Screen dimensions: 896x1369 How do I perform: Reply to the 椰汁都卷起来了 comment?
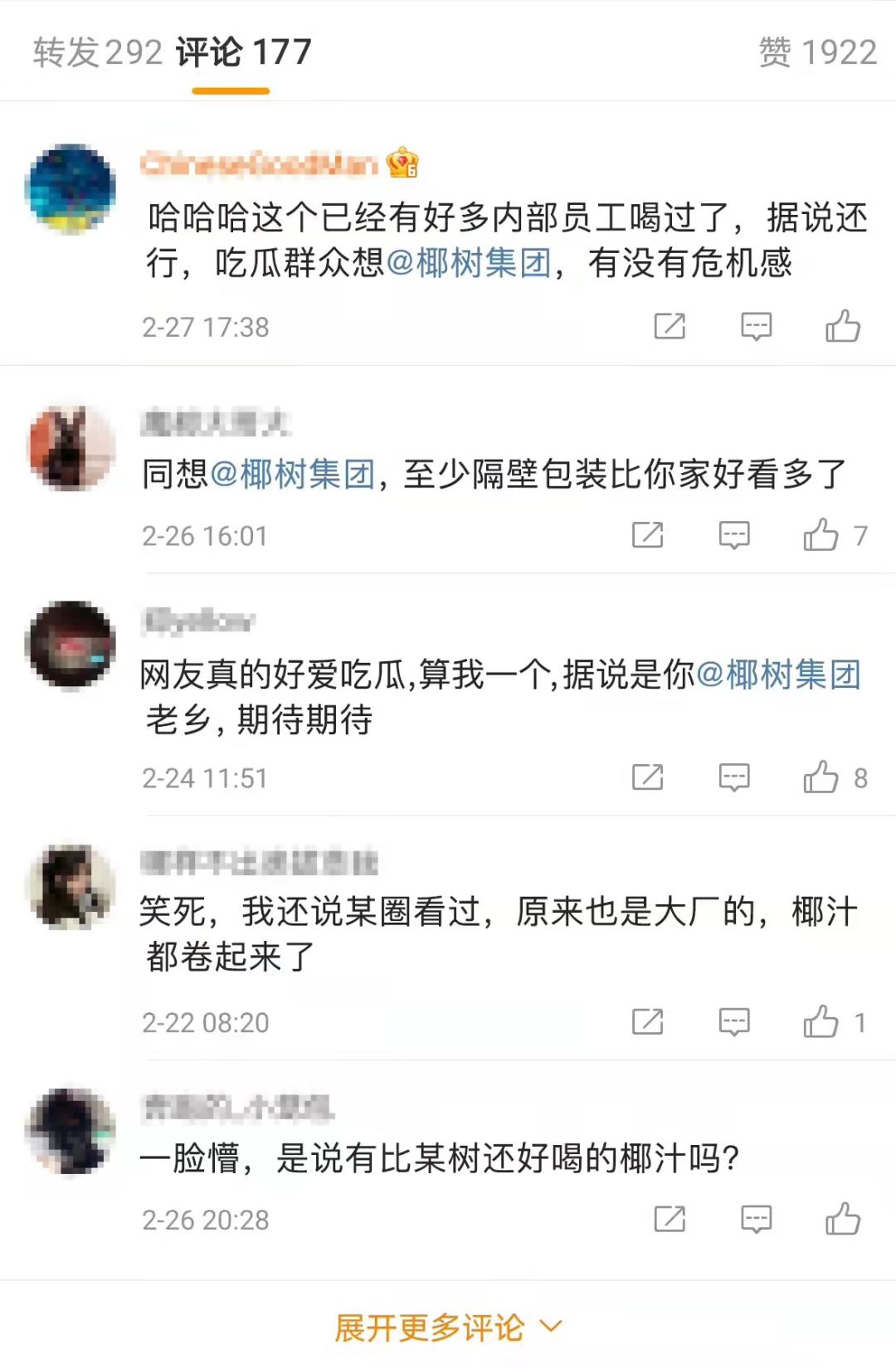[x=733, y=1021]
